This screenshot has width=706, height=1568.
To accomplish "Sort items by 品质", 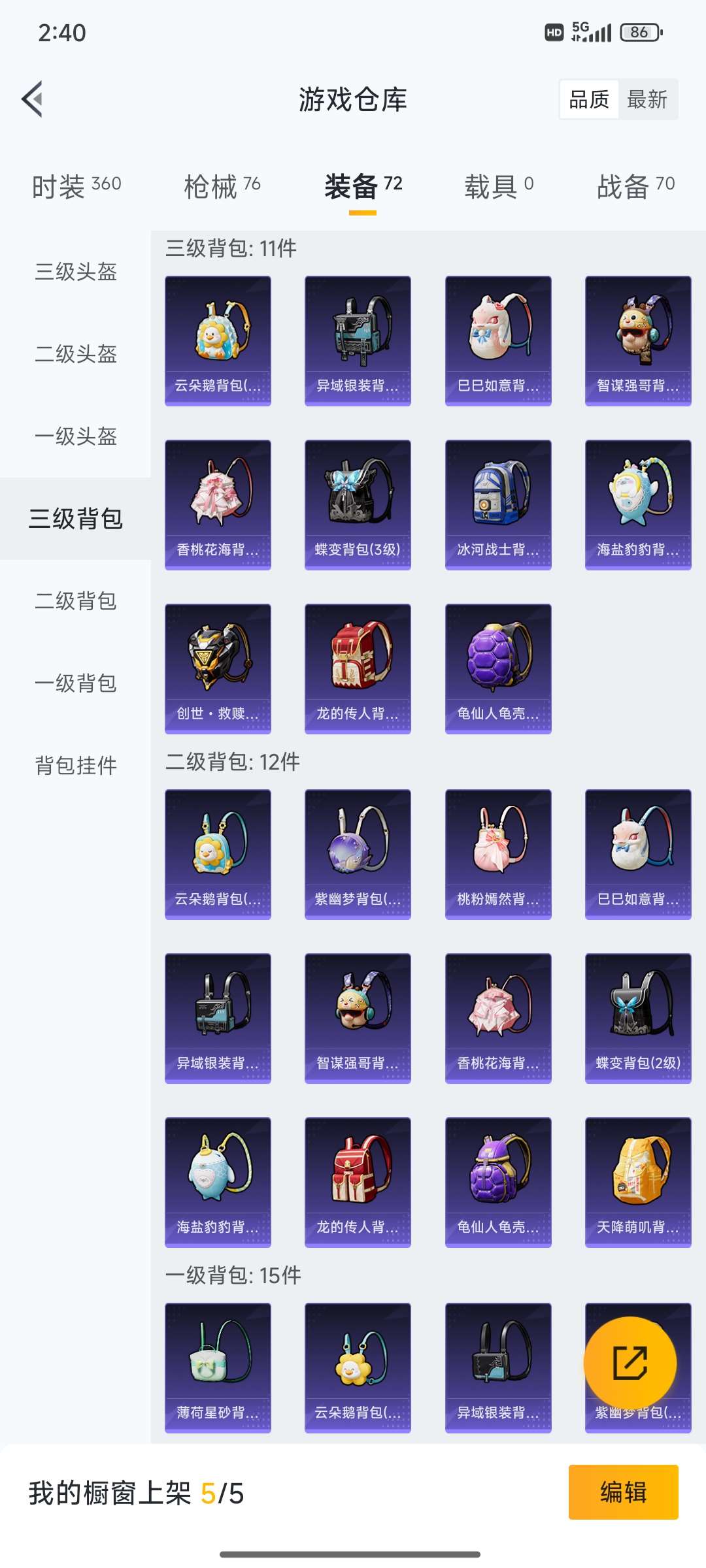I will (589, 99).
